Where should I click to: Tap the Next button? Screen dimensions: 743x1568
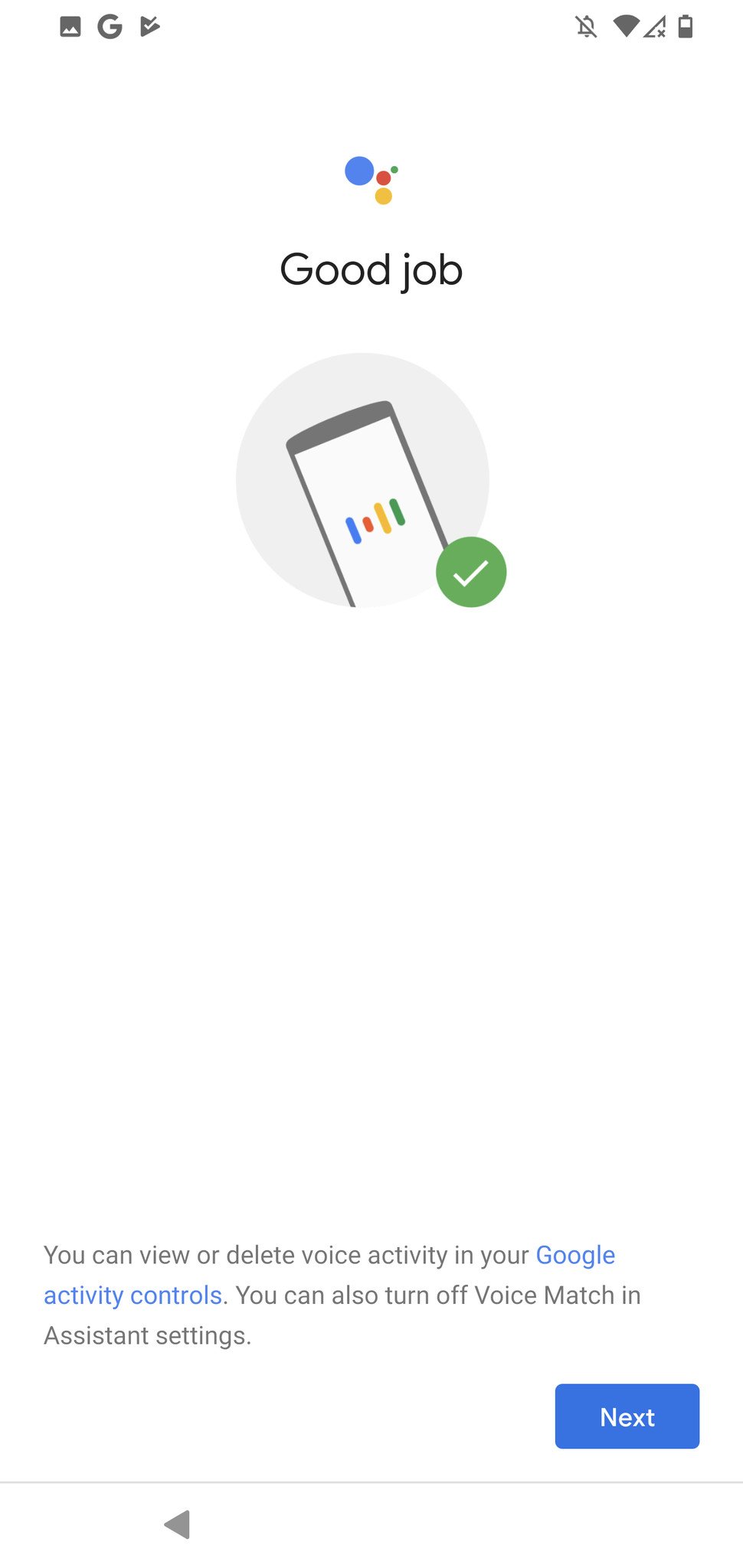pyautogui.click(x=627, y=1416)
